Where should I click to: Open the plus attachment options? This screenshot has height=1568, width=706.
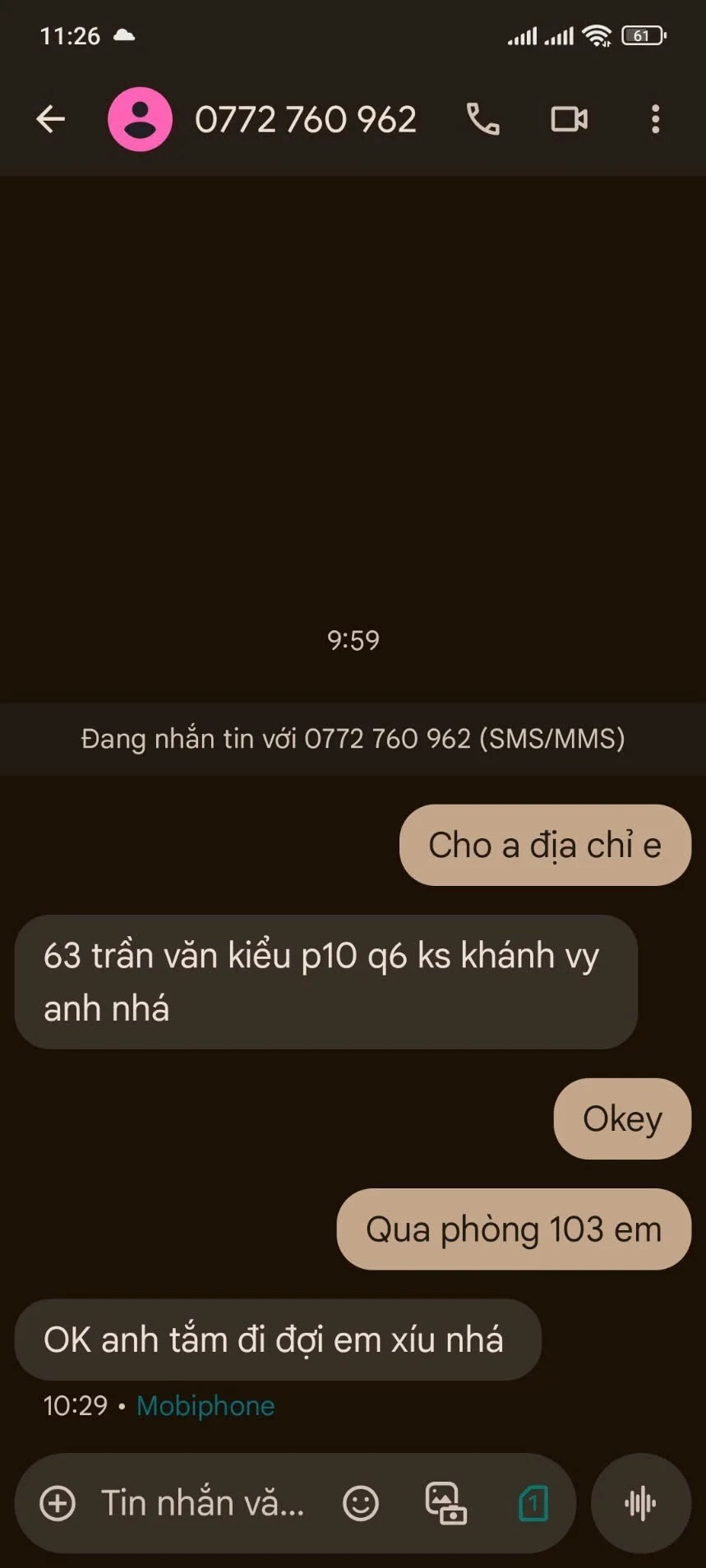click(x=58, y=1503)
